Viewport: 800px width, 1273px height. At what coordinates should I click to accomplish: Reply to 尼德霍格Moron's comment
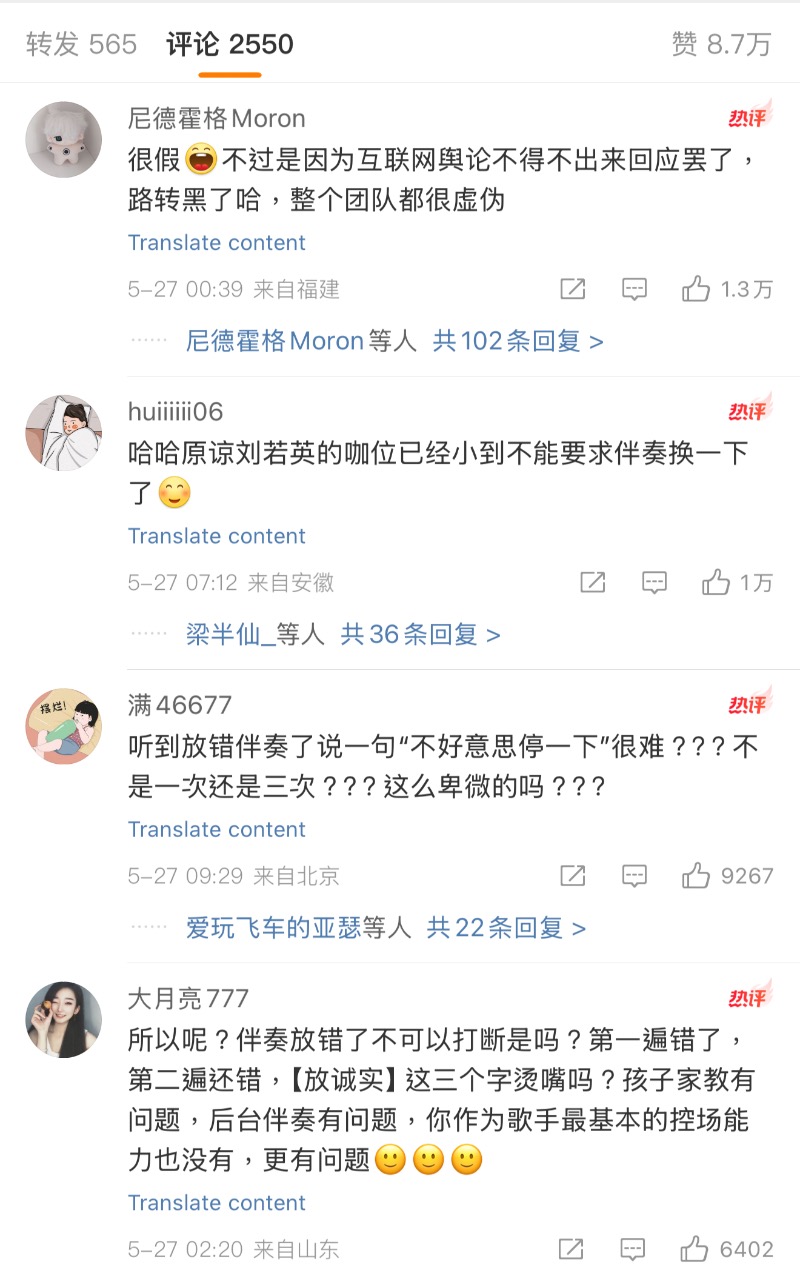coord(634,290)
